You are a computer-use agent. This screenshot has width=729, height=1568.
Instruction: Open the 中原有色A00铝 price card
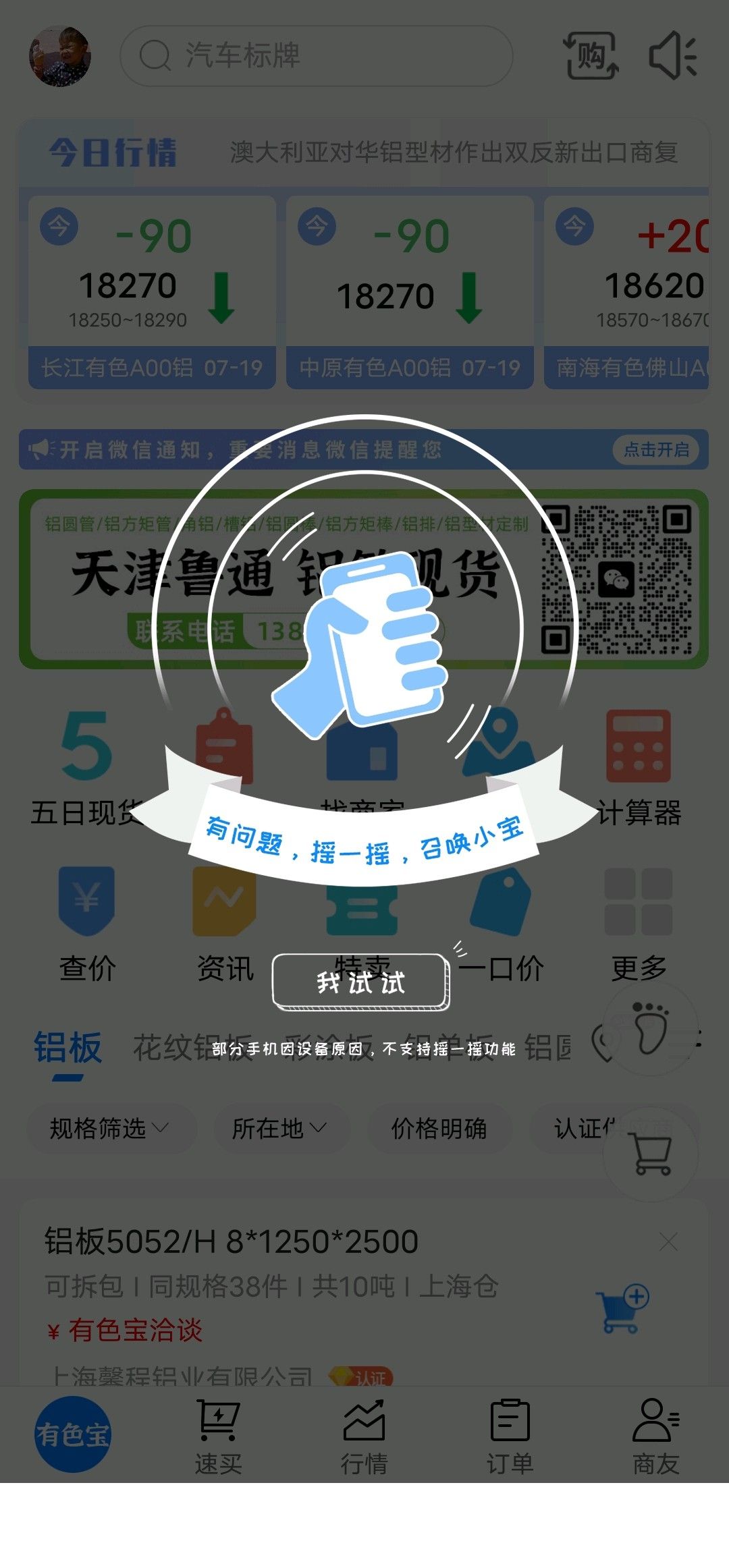410,292
